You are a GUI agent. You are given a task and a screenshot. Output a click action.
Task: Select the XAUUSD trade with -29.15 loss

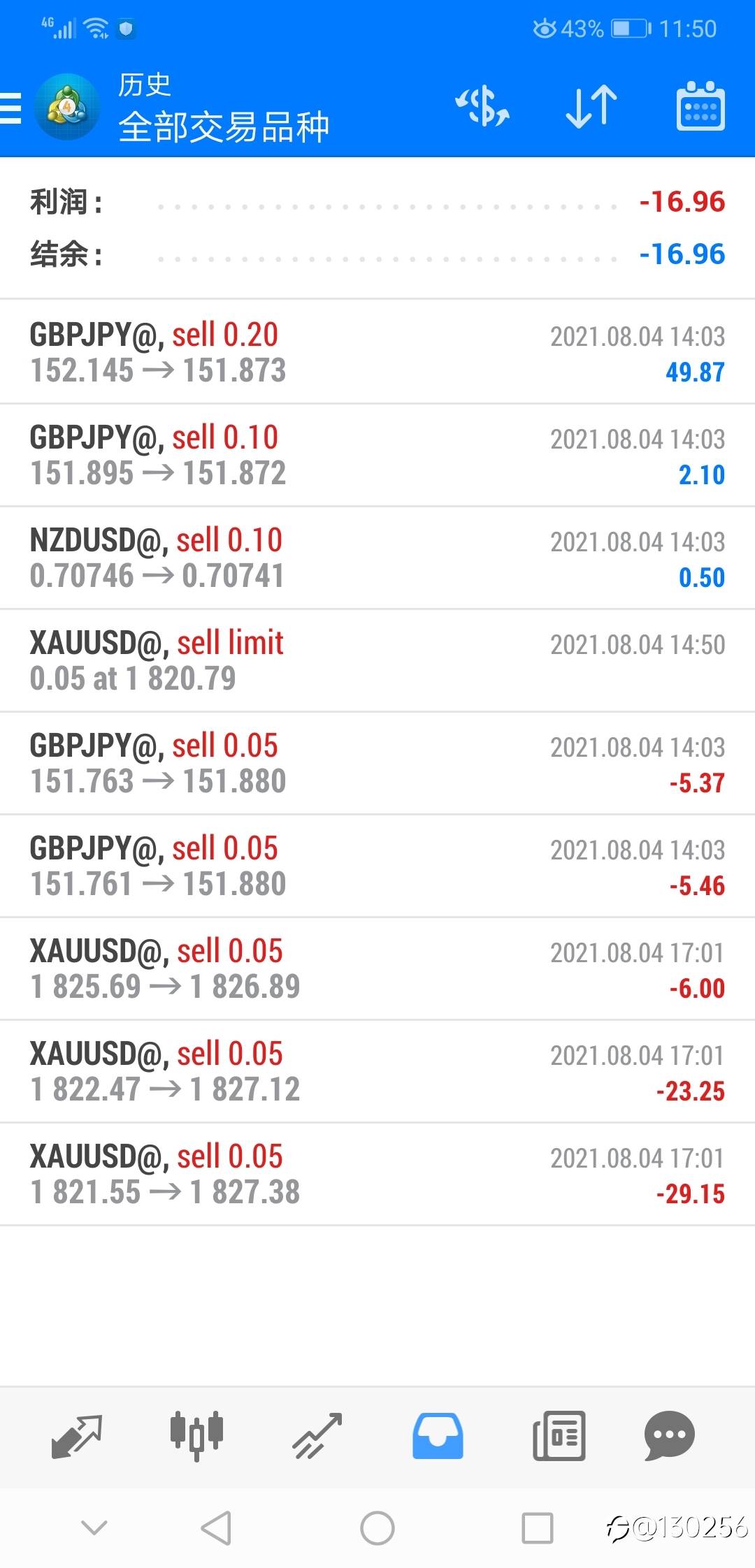click(377, 1174)
